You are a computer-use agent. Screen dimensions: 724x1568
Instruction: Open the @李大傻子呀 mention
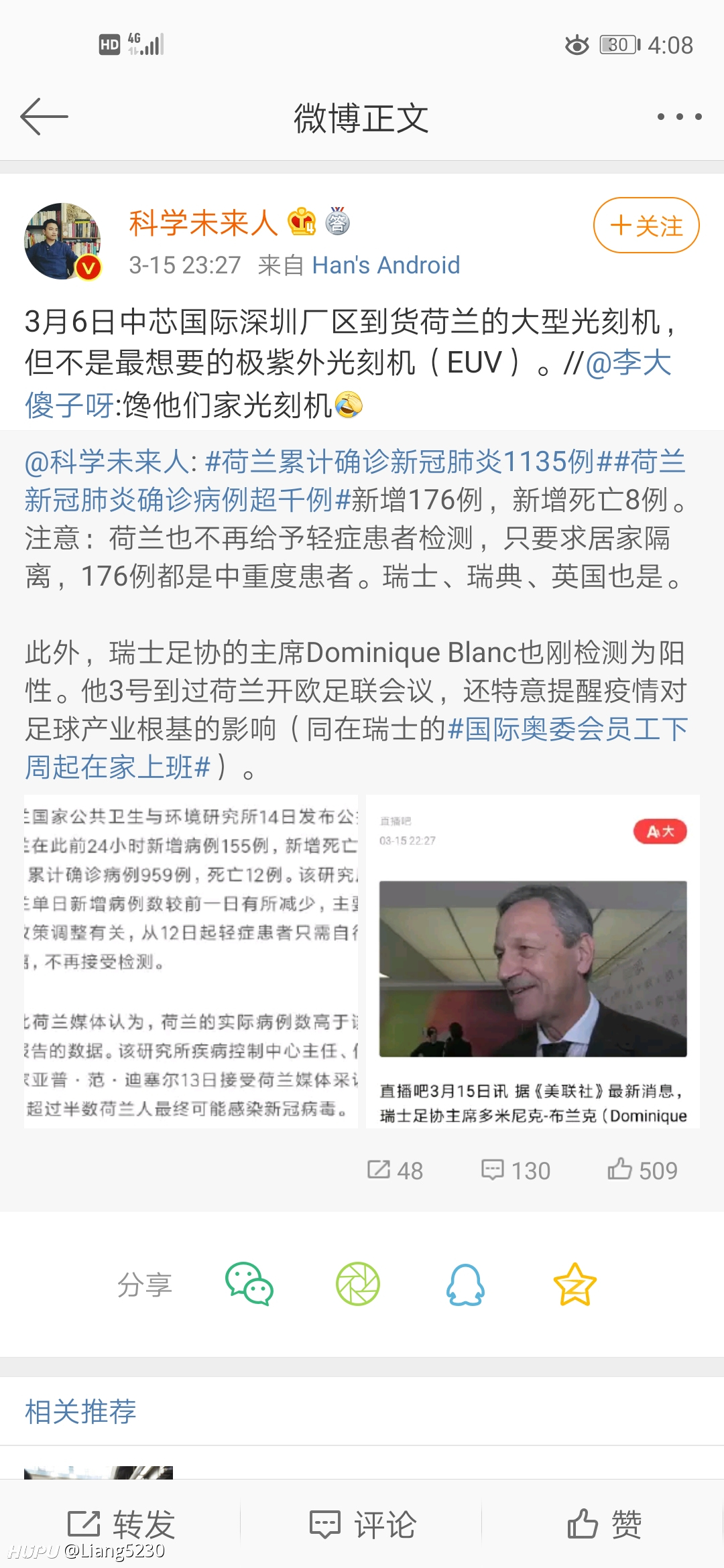point(349,383)
